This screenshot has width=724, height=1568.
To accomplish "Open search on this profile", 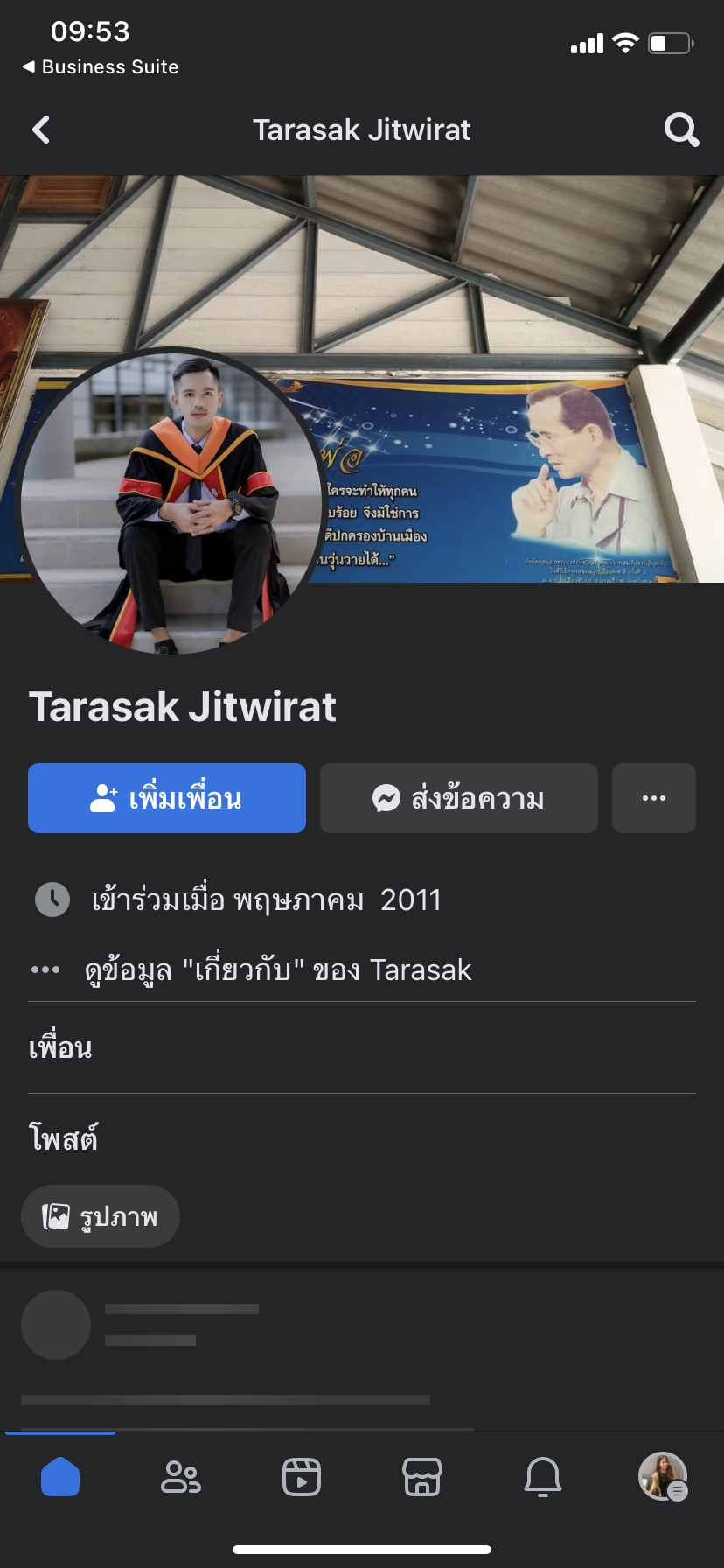I will [681, 130].
